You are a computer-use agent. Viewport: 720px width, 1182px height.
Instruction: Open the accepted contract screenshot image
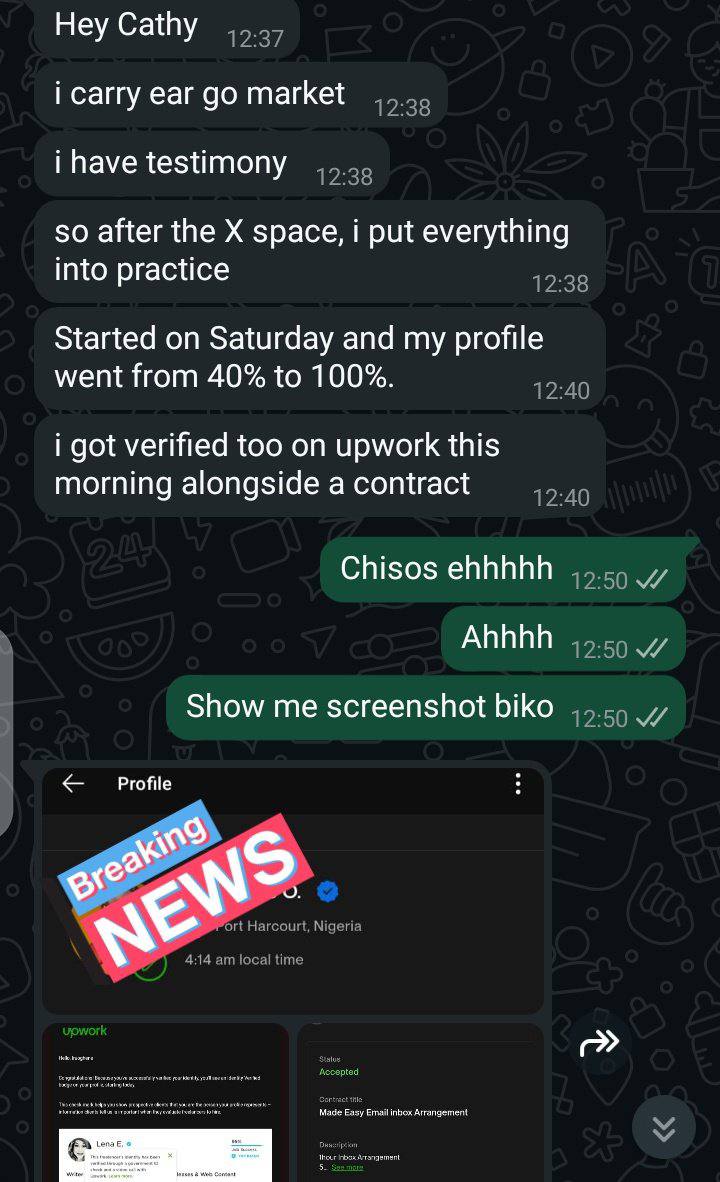(420, 1100)
